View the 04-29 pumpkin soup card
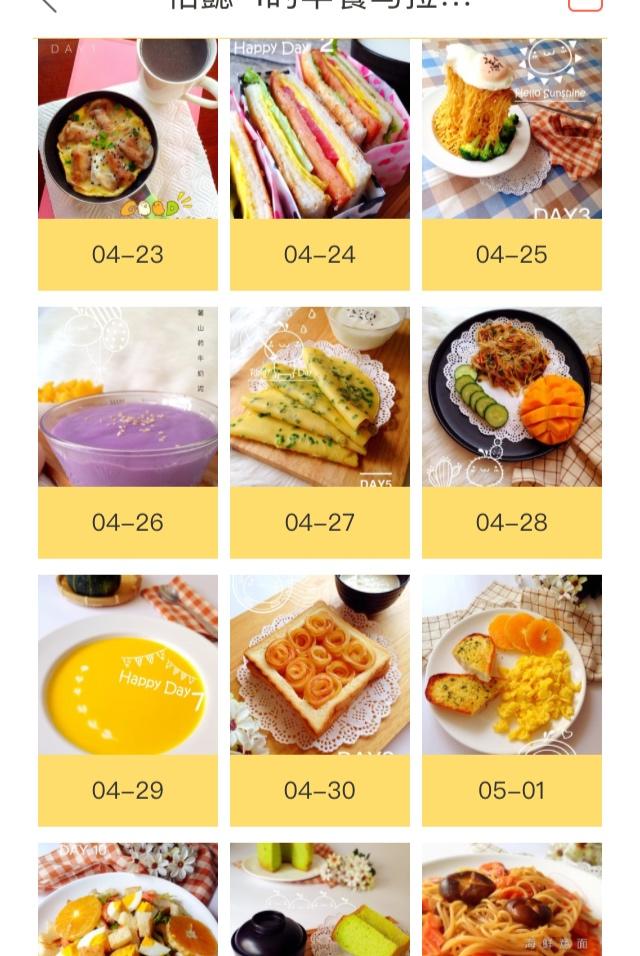This screenshot has height=956, width=640. 128,700
